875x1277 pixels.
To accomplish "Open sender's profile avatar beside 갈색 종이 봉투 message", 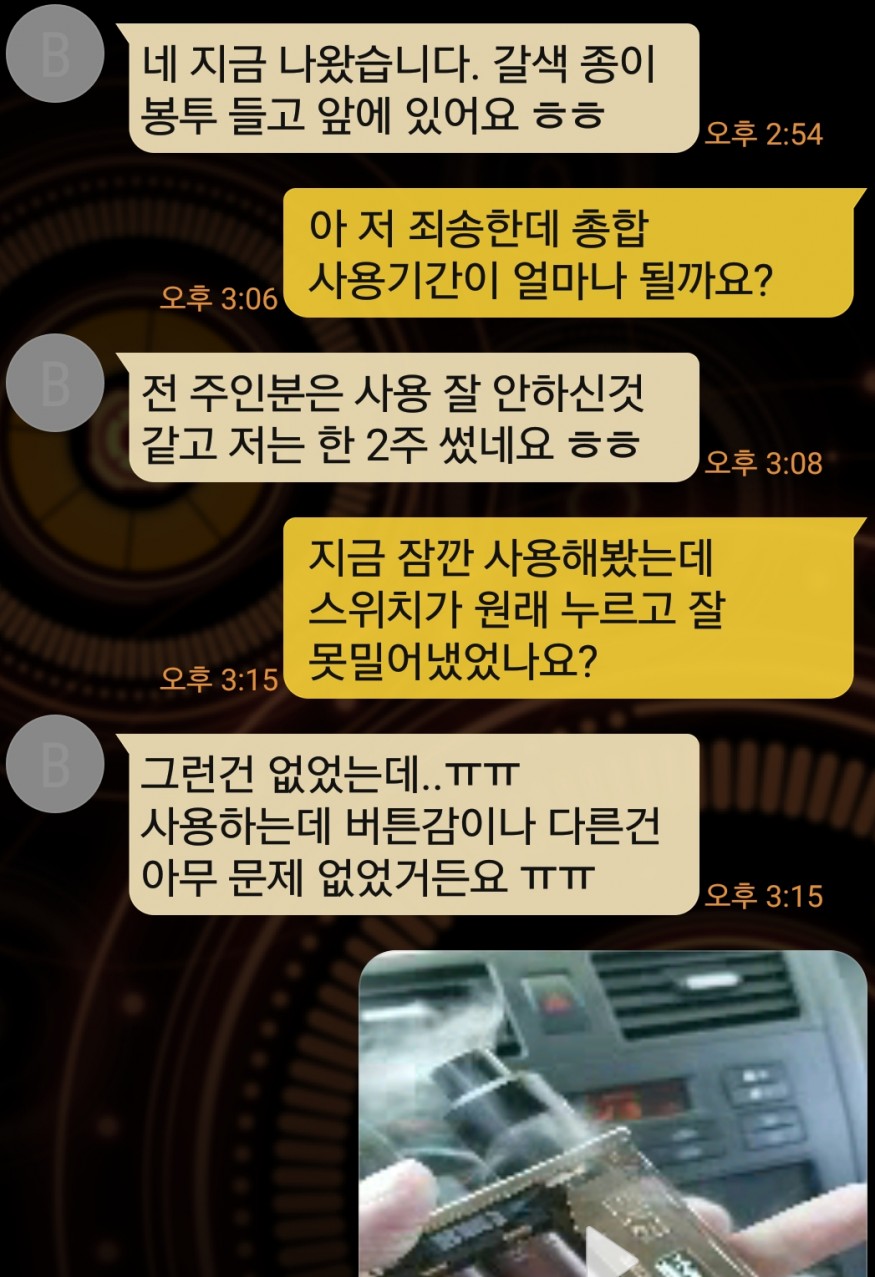I will point(55,52).
